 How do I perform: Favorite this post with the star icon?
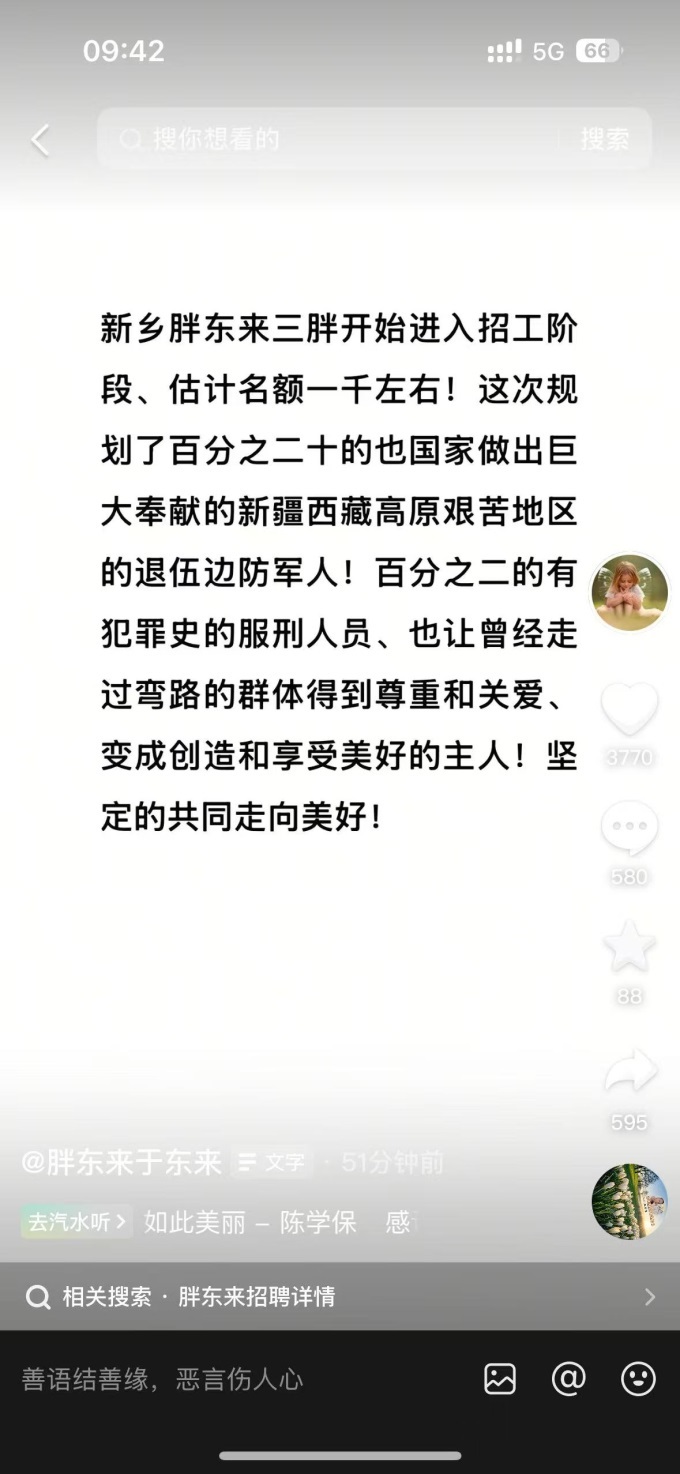(629, 947)
